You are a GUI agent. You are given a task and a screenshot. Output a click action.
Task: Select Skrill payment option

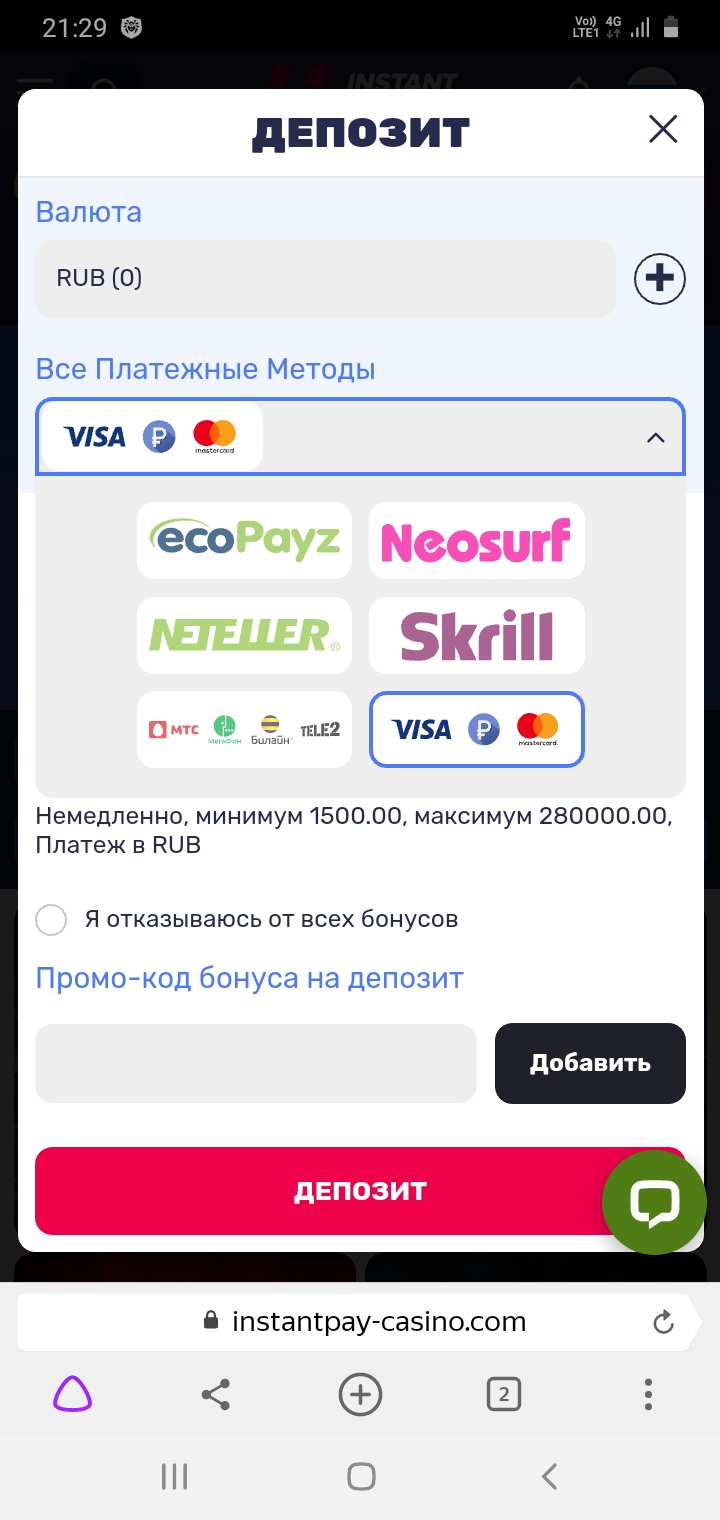point(476,635)
